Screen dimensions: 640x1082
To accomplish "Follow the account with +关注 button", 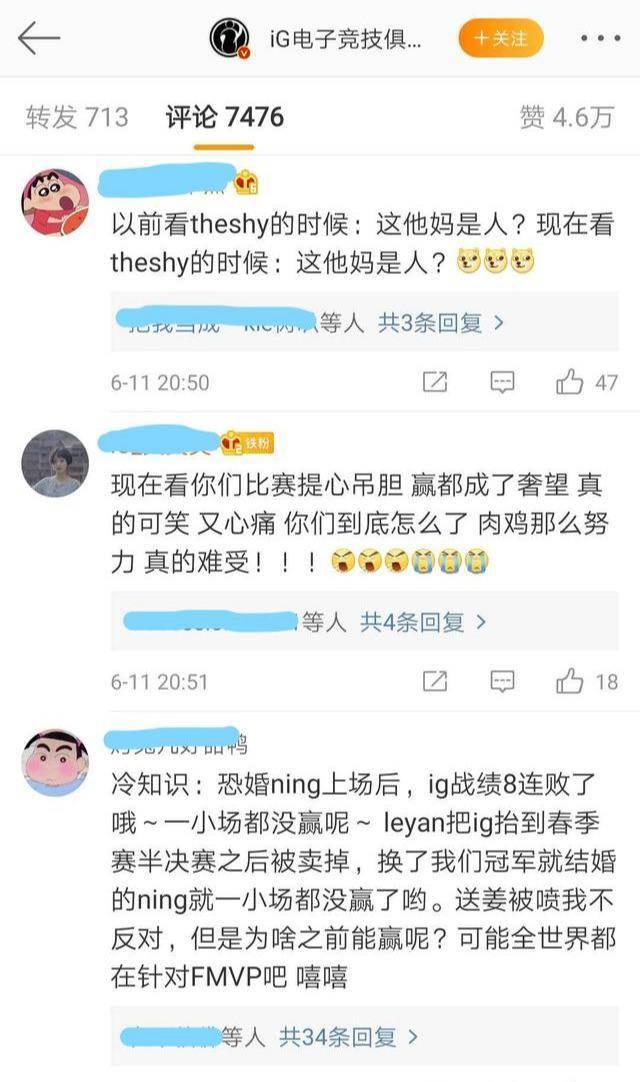I will click(x=500, y=39).
